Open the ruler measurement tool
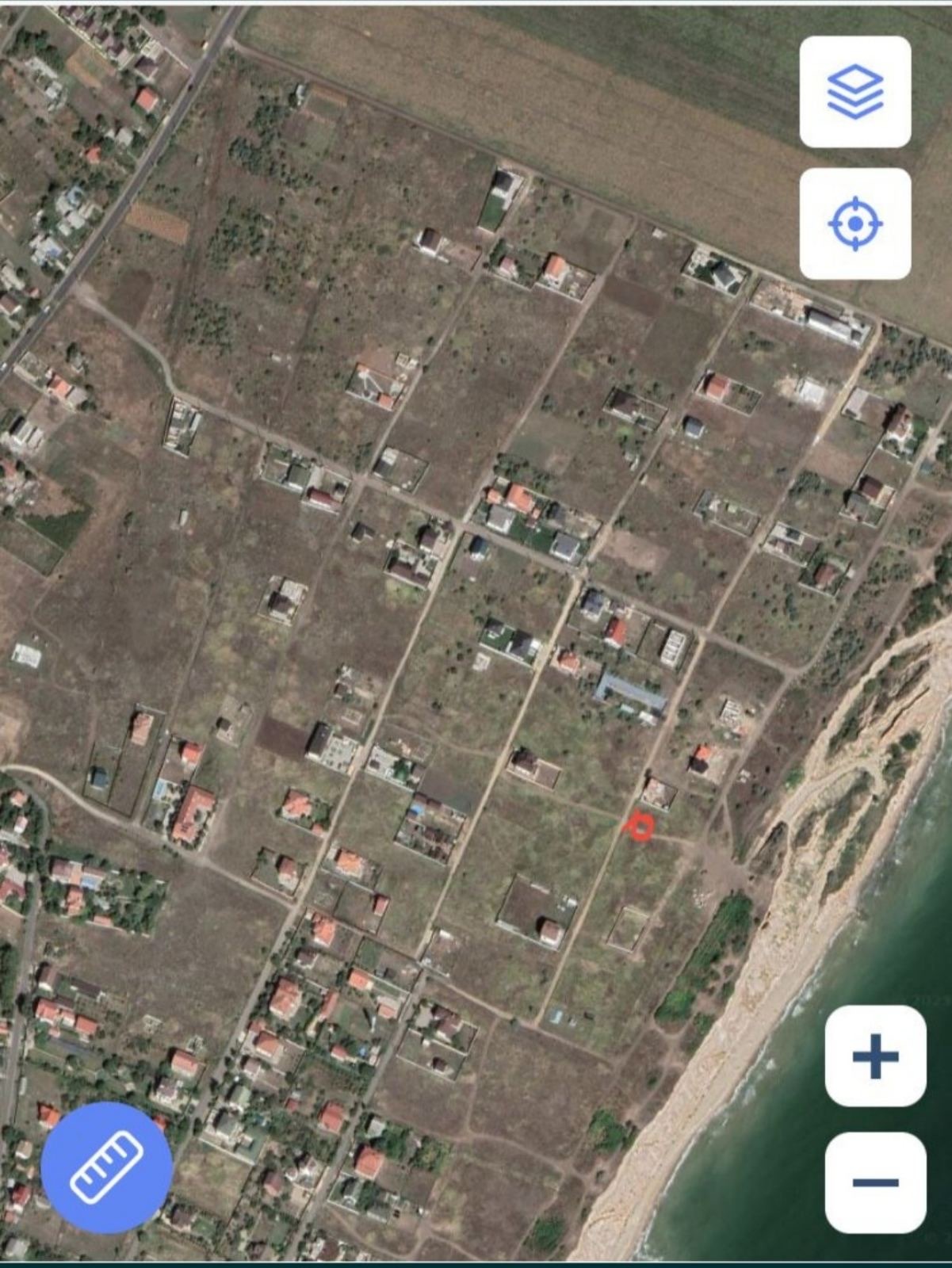The width and height of the screenshot is (952, 1268). (106, 1167)
